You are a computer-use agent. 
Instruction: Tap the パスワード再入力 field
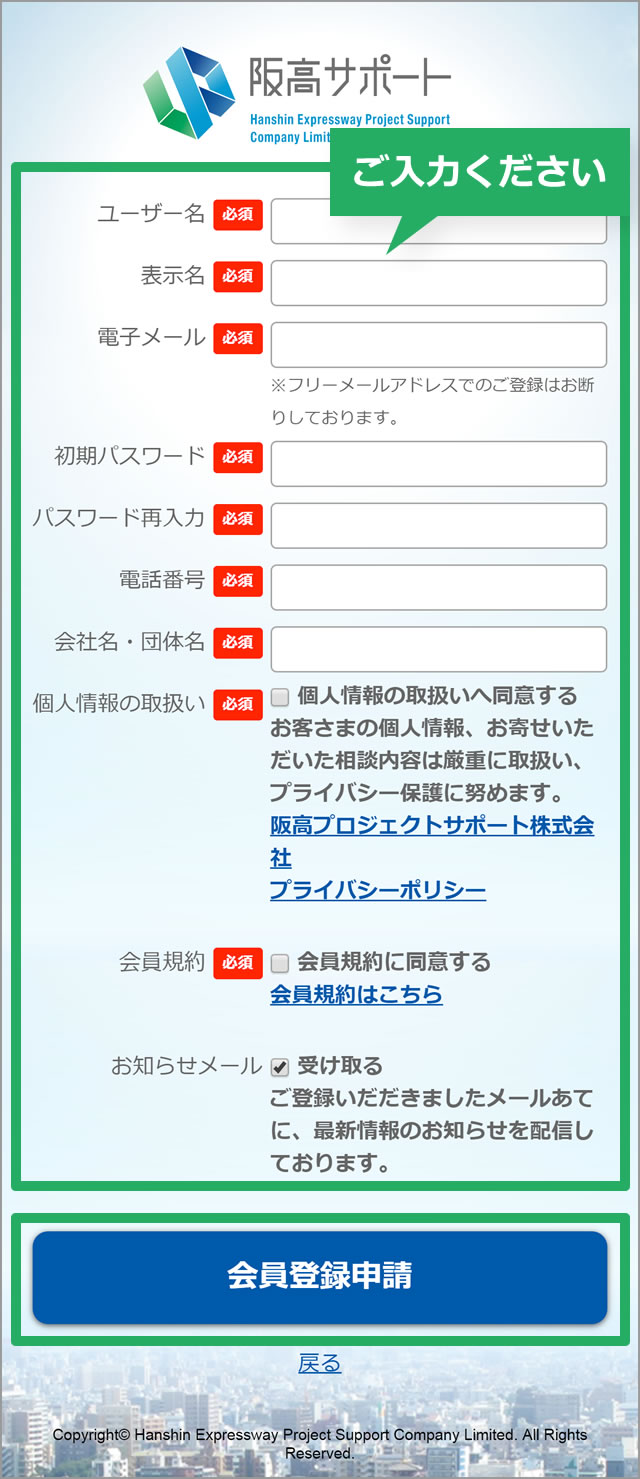(438, 526)
